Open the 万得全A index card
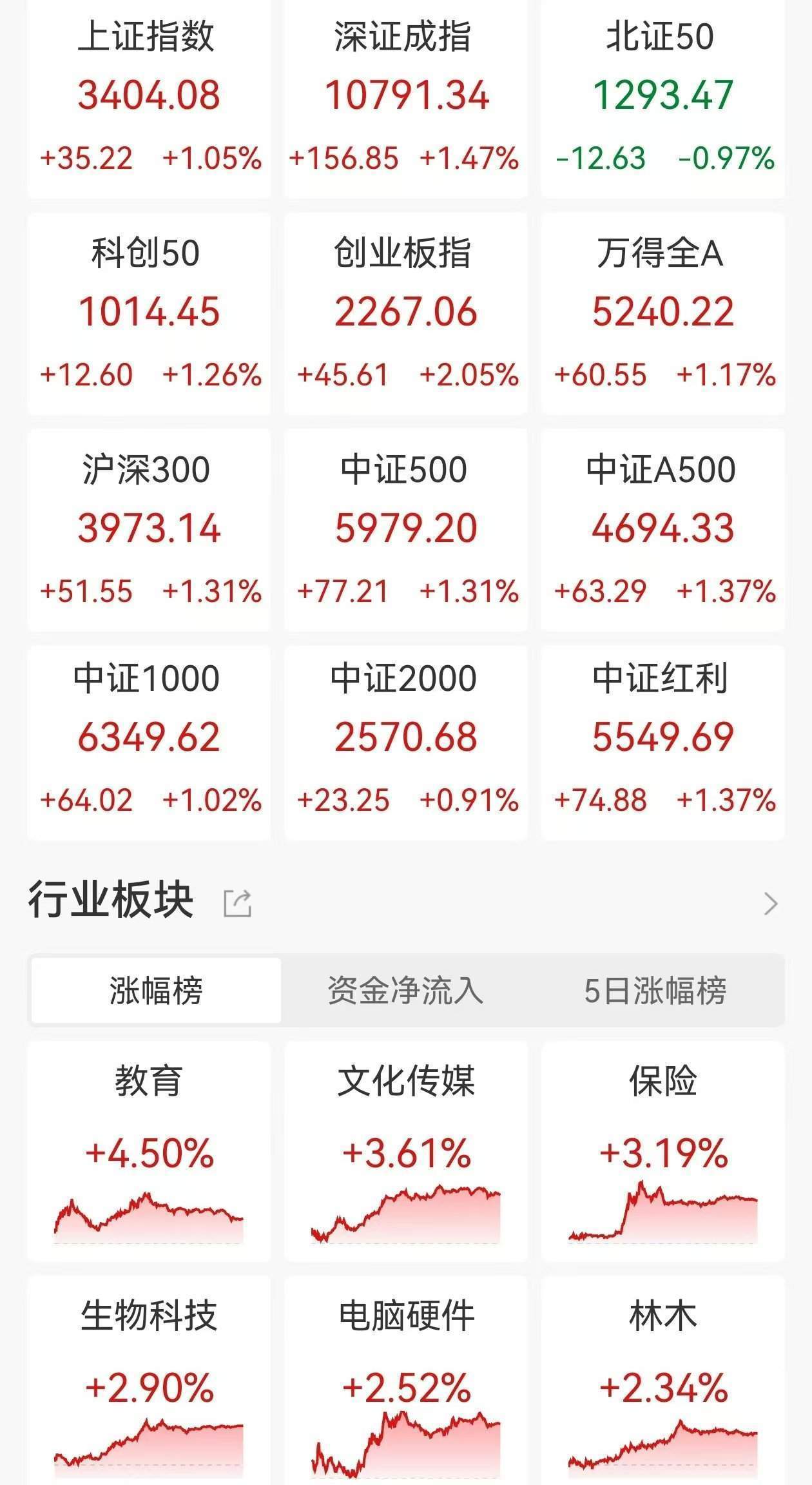The width and height of the screenshot is (812, 1485). 664,313
